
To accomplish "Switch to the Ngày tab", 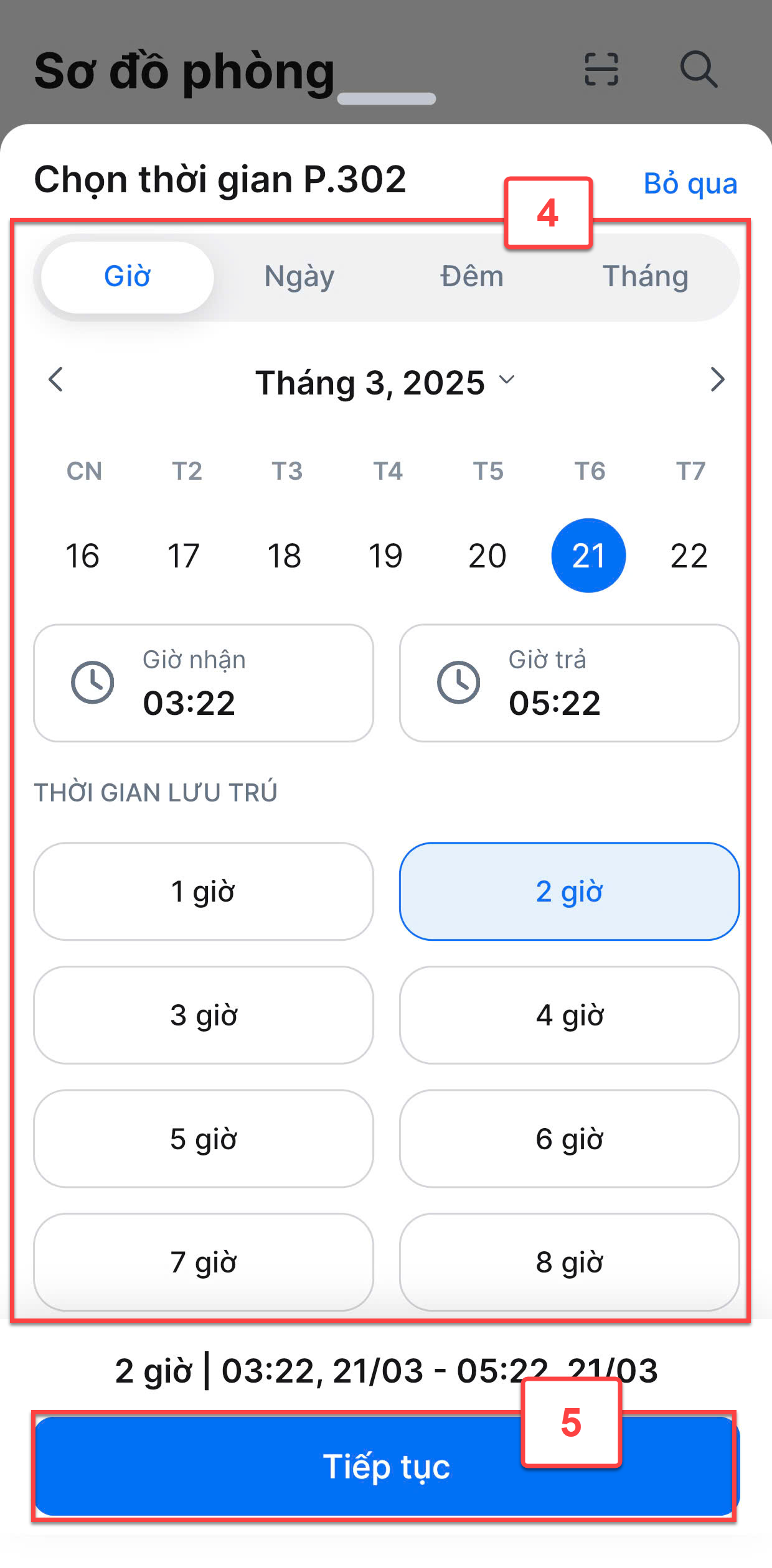I will [299, 277].
